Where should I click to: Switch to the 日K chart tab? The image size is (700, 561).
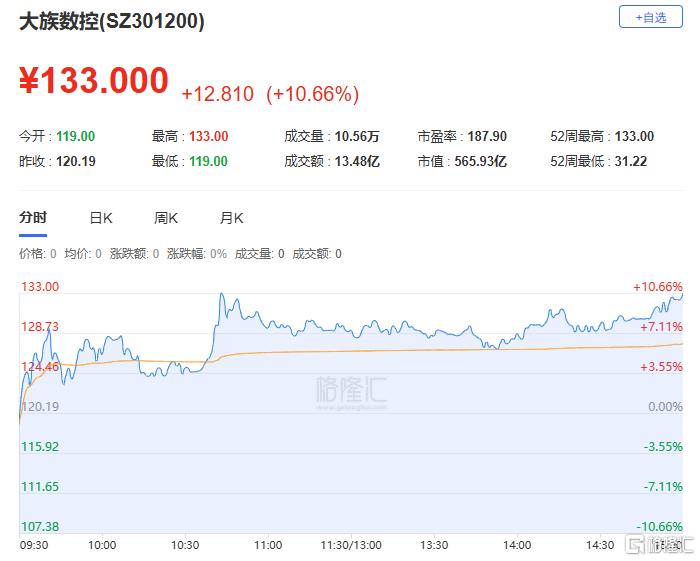100,218
